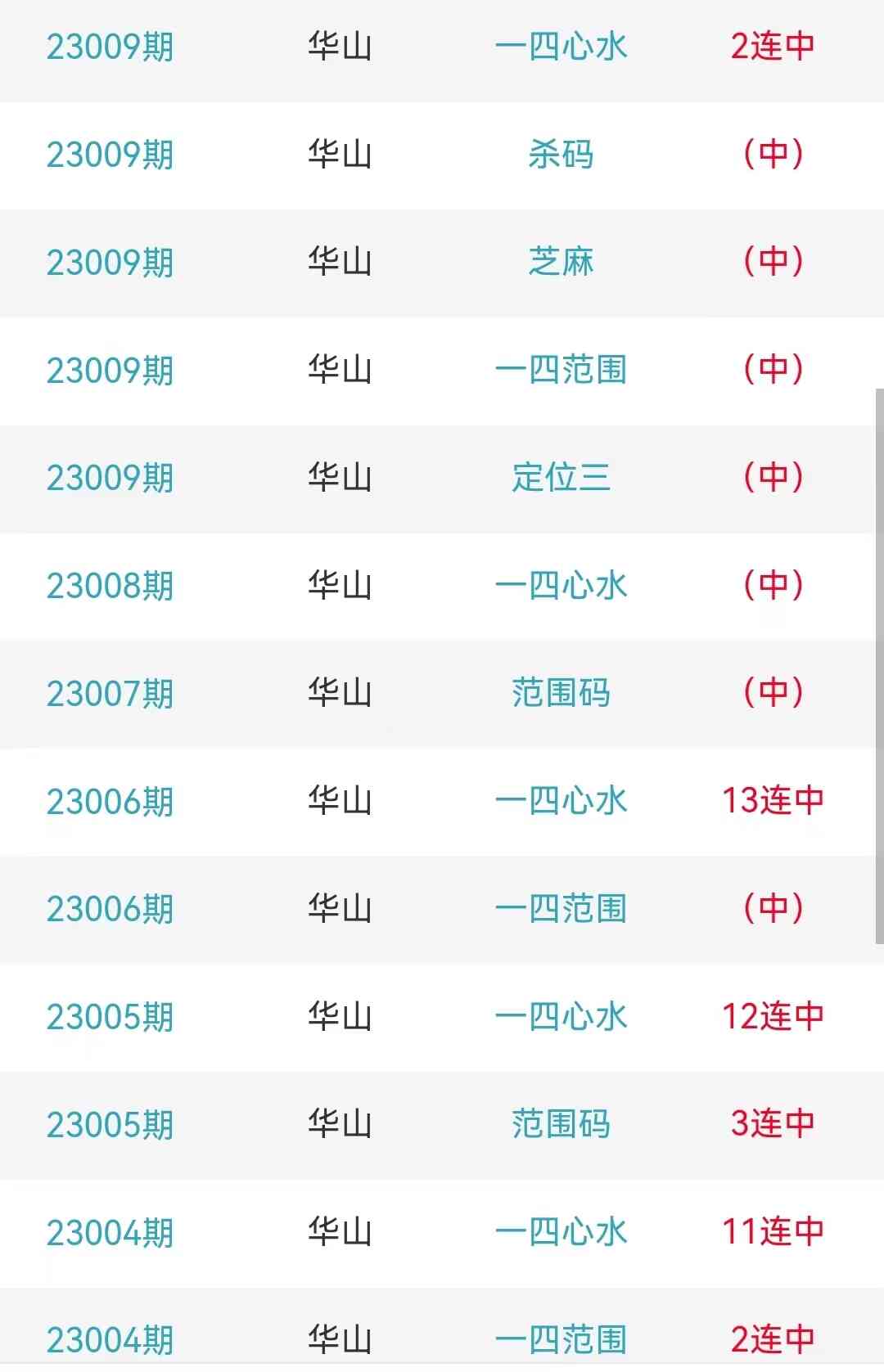
Task: Open 23004期 一四心水 with 11连中
Action: [561, 1232]
